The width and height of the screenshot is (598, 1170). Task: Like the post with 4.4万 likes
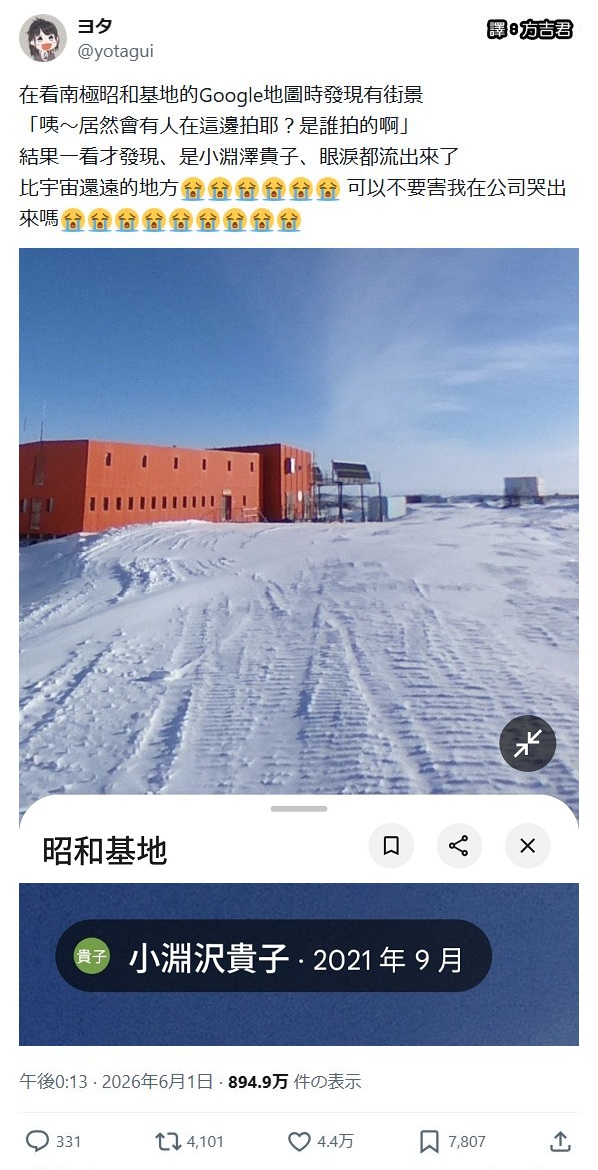[320, 1141]
